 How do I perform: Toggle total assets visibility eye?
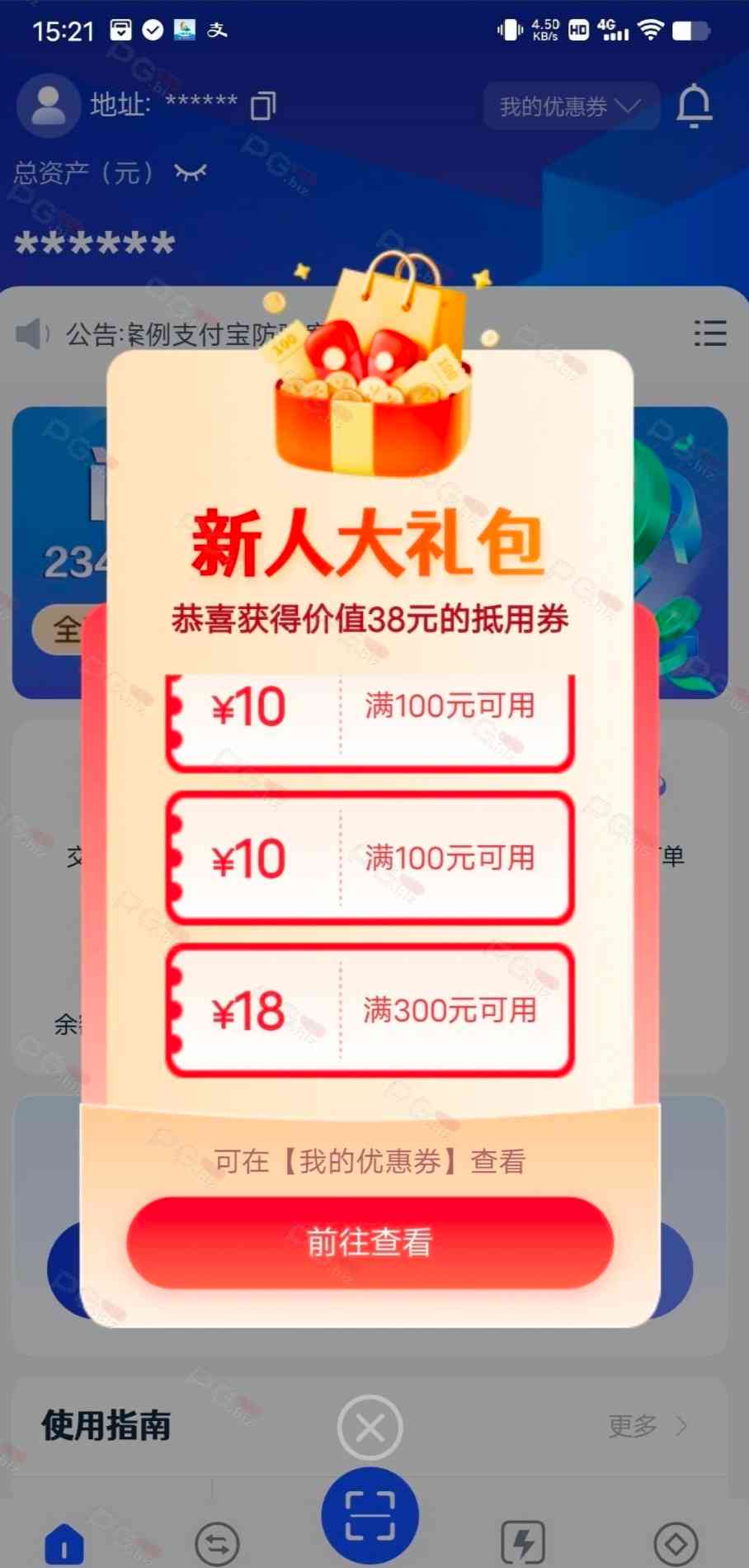191,172
